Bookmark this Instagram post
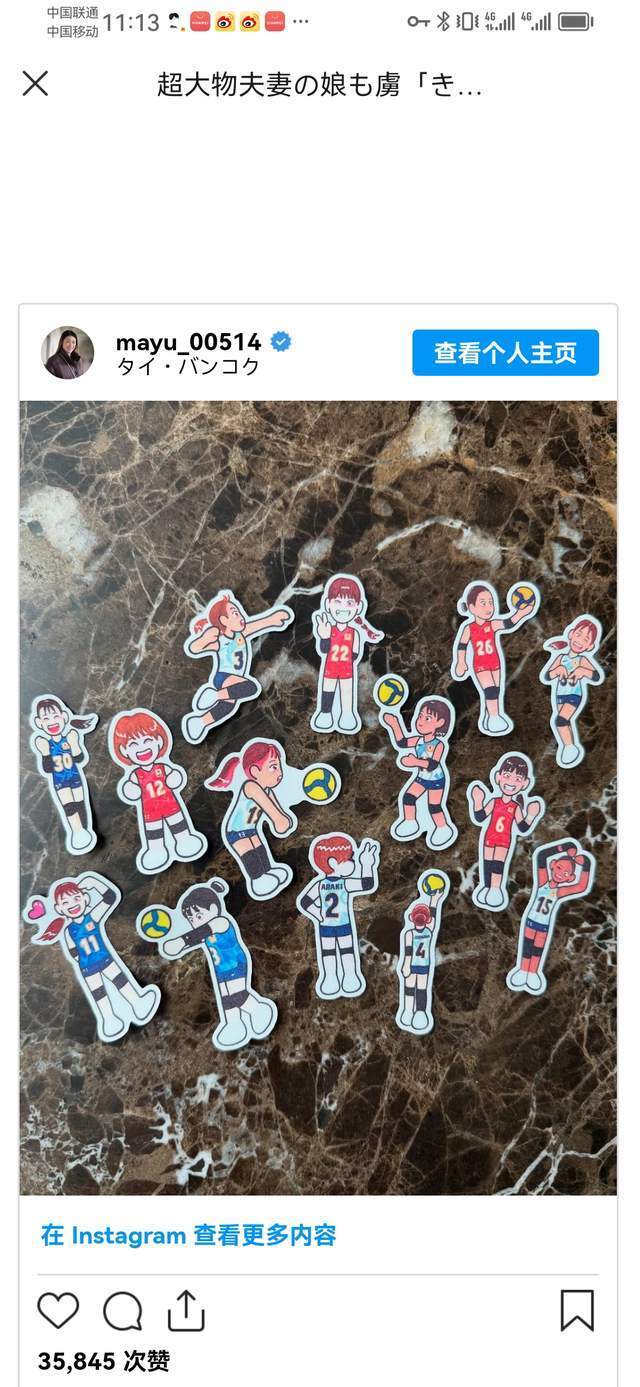The width and height of the screenshot is (640, 1387). [x=577, y=1311]
